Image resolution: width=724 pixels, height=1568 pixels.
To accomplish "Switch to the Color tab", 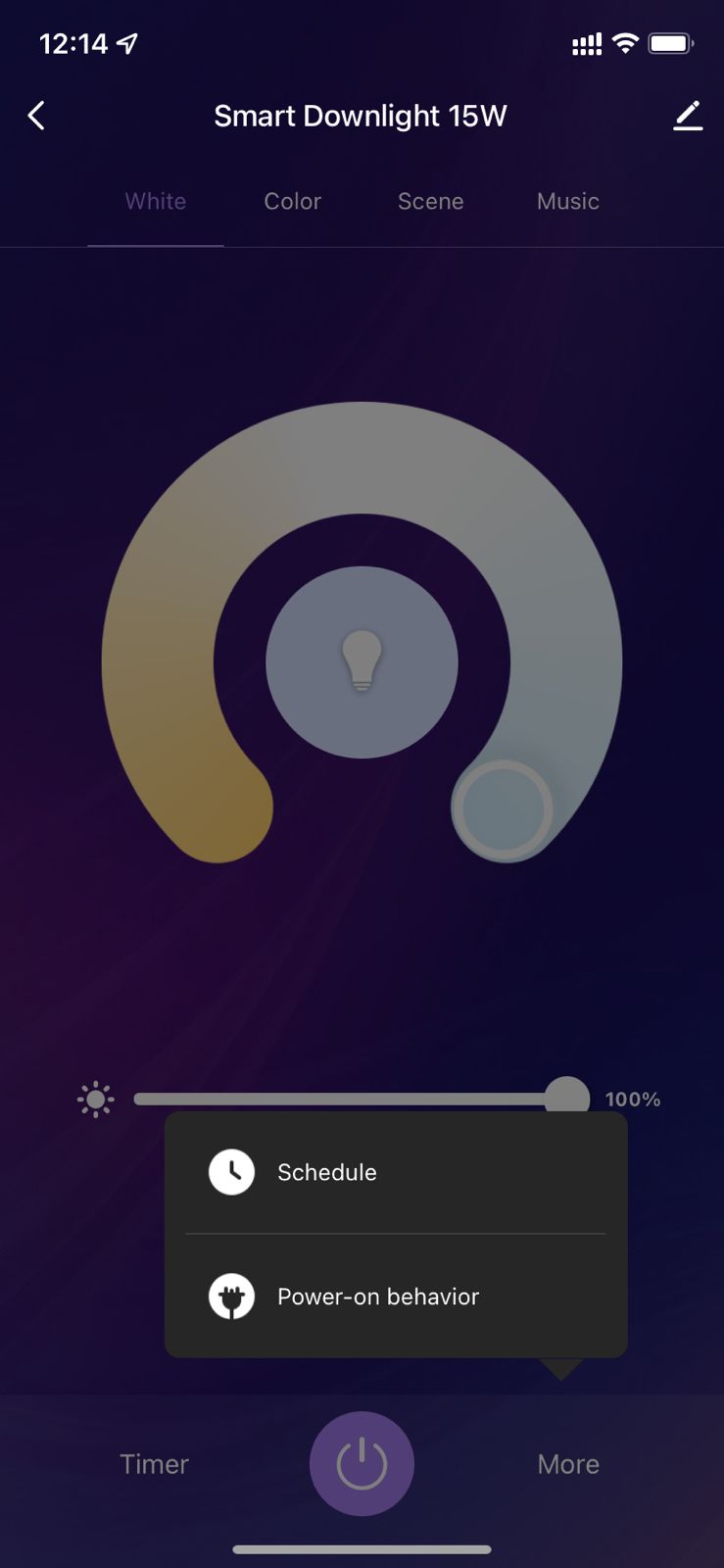I will [293, 201].
